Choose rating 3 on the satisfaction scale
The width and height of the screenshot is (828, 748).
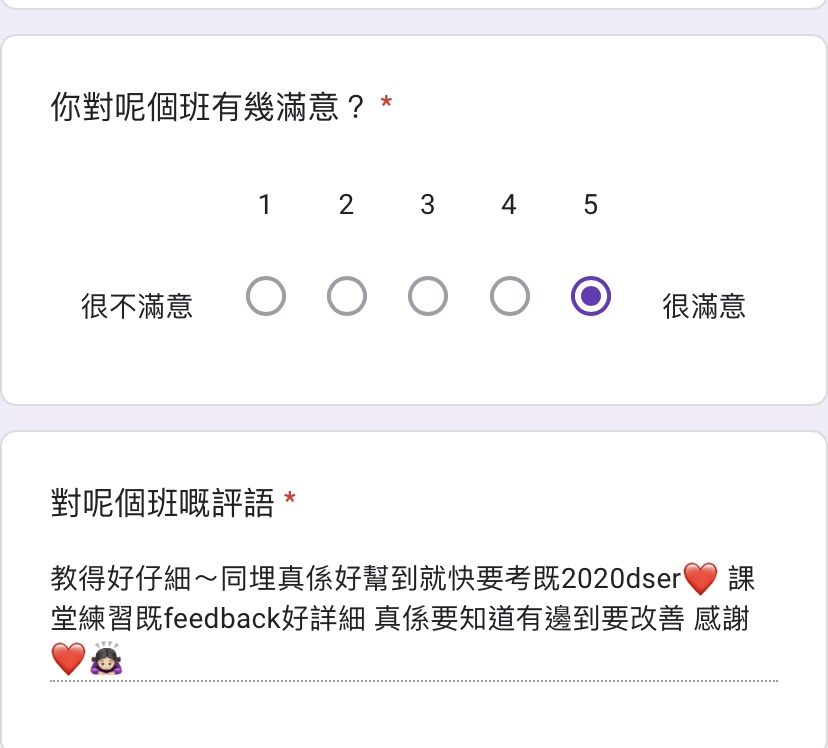428,297
